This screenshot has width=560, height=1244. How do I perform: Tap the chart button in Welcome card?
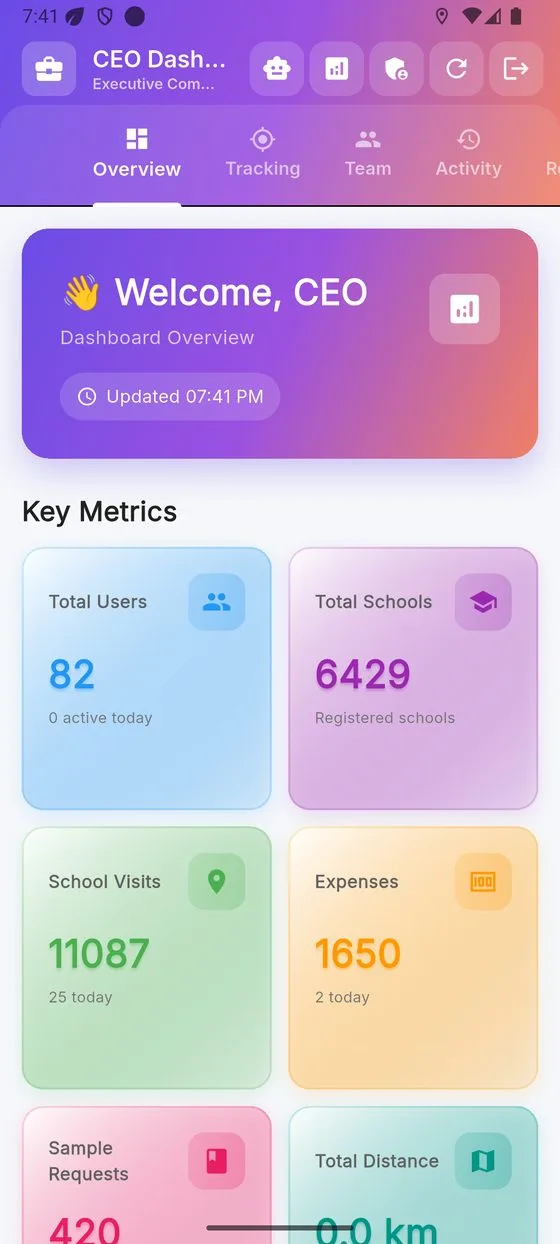click(465, 309)
